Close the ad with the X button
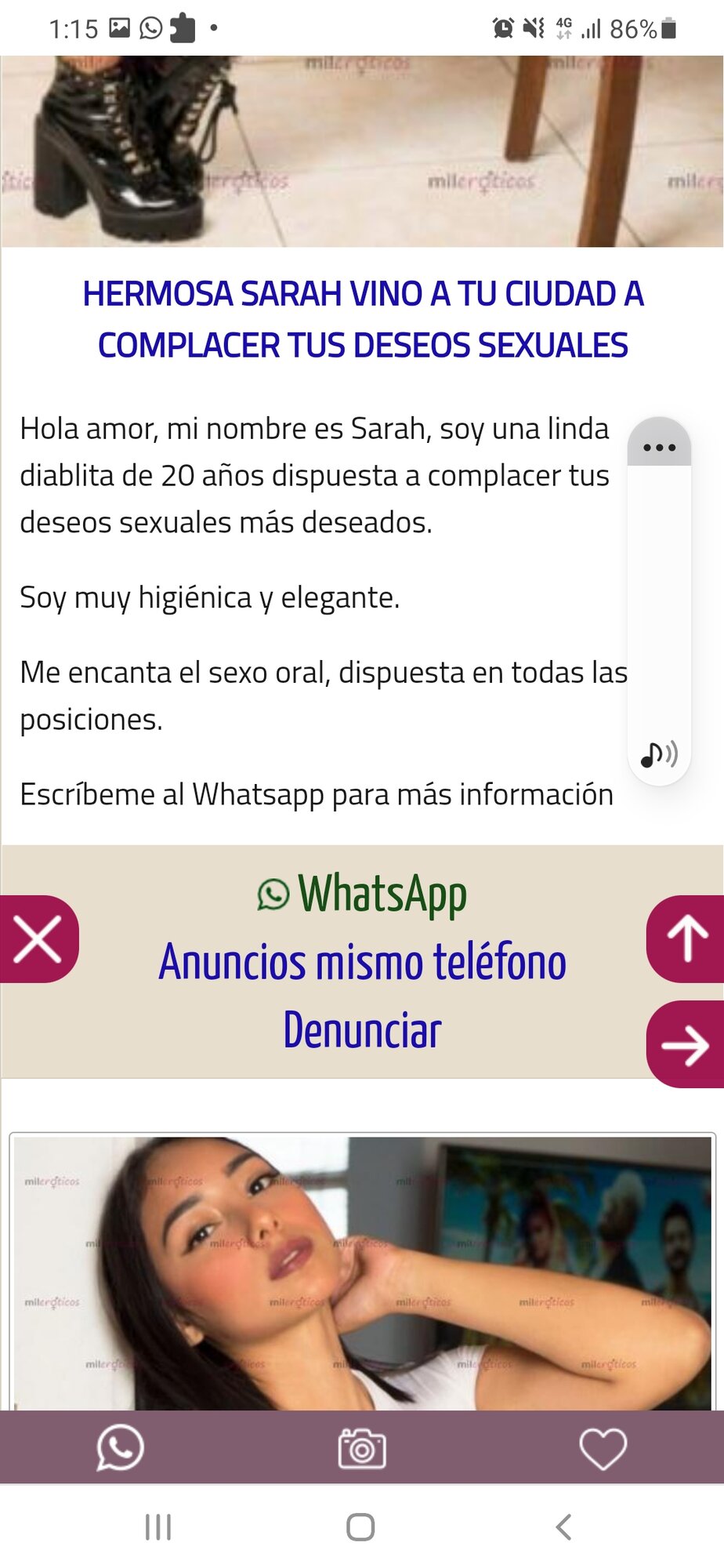724x1568 pixels. click(x=38, y=938)
